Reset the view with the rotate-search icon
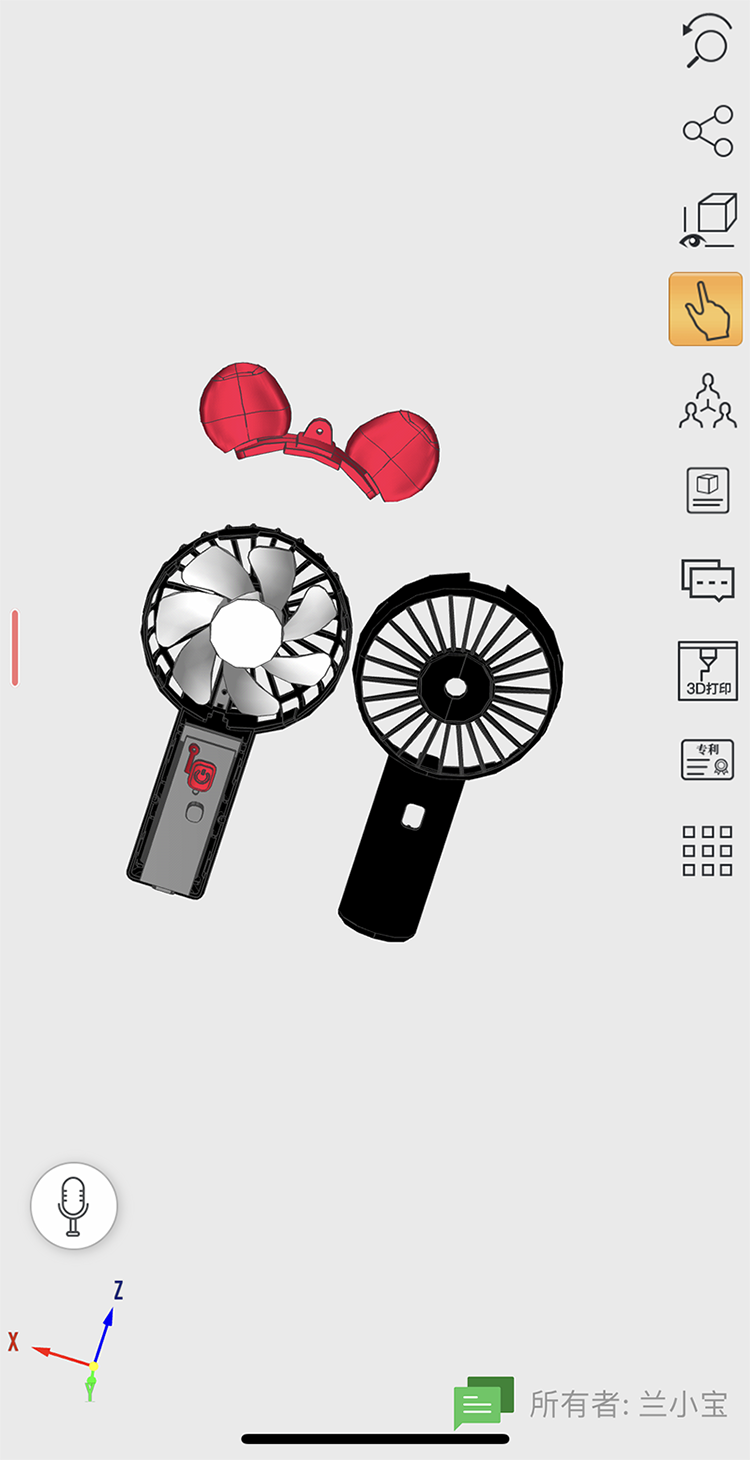Image resolution: width=750 pixels, height=1460 pixels. pos(707,40)
